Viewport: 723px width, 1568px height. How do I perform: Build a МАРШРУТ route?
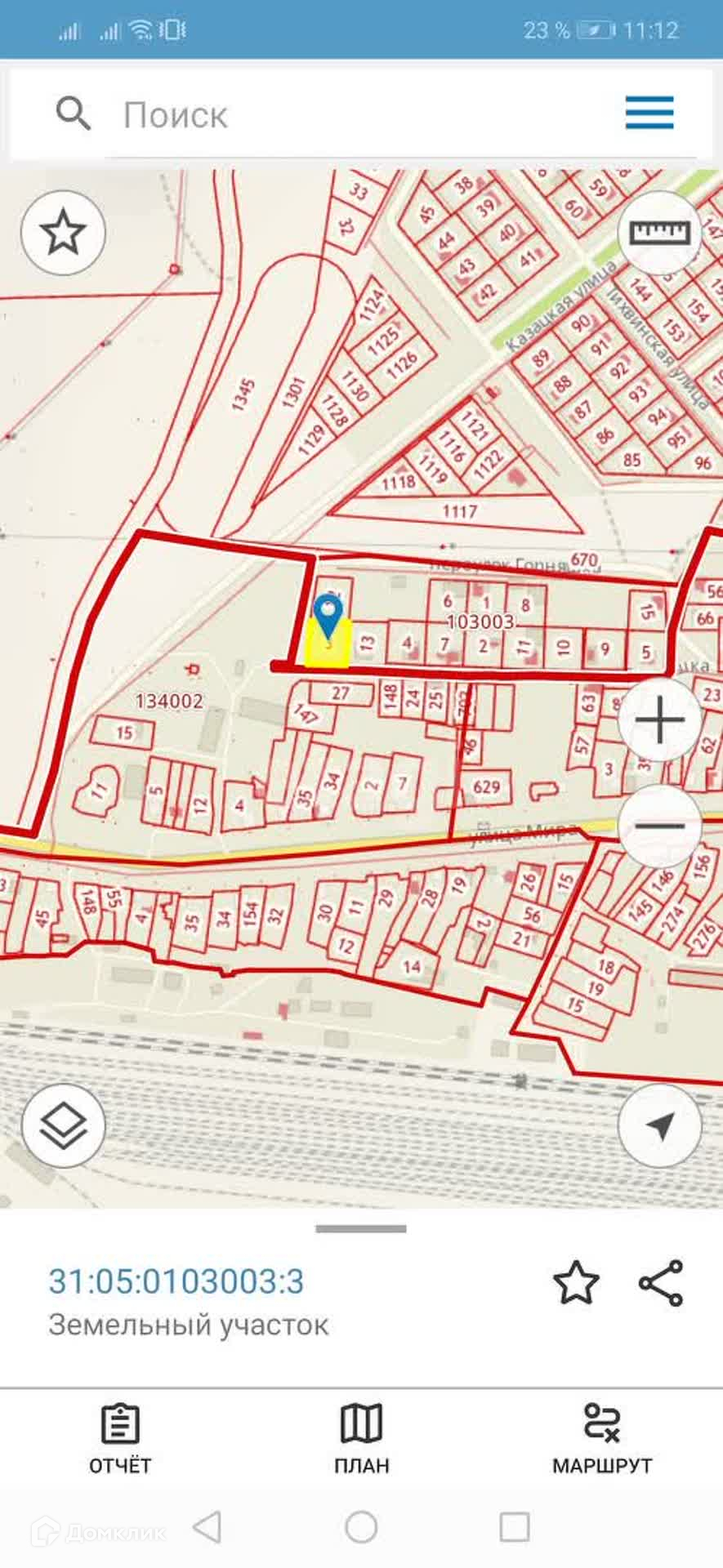[x=602, y=1439]
